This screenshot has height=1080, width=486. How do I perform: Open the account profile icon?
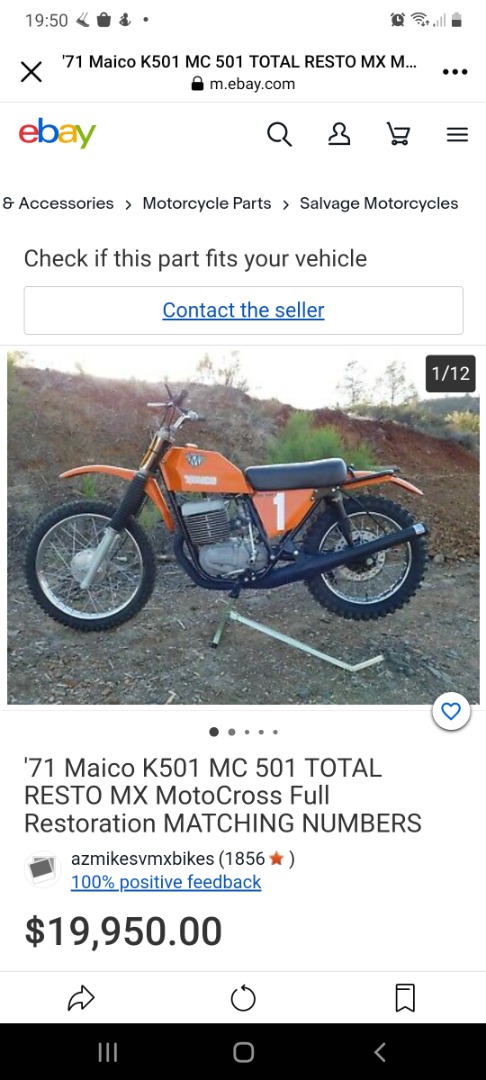point(339,134)
